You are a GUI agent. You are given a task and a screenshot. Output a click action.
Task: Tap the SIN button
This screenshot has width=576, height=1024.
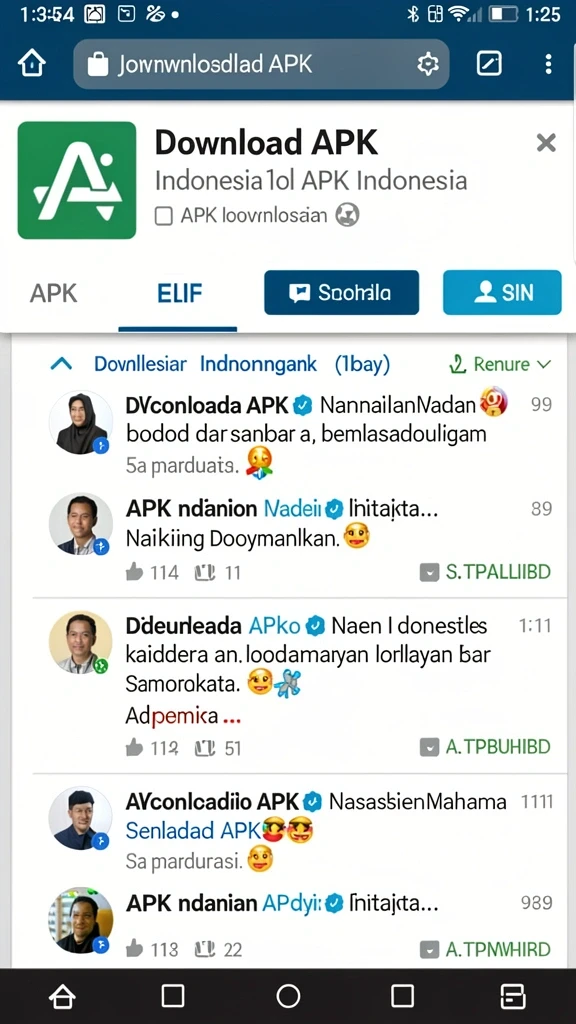[x=502, y=293]
